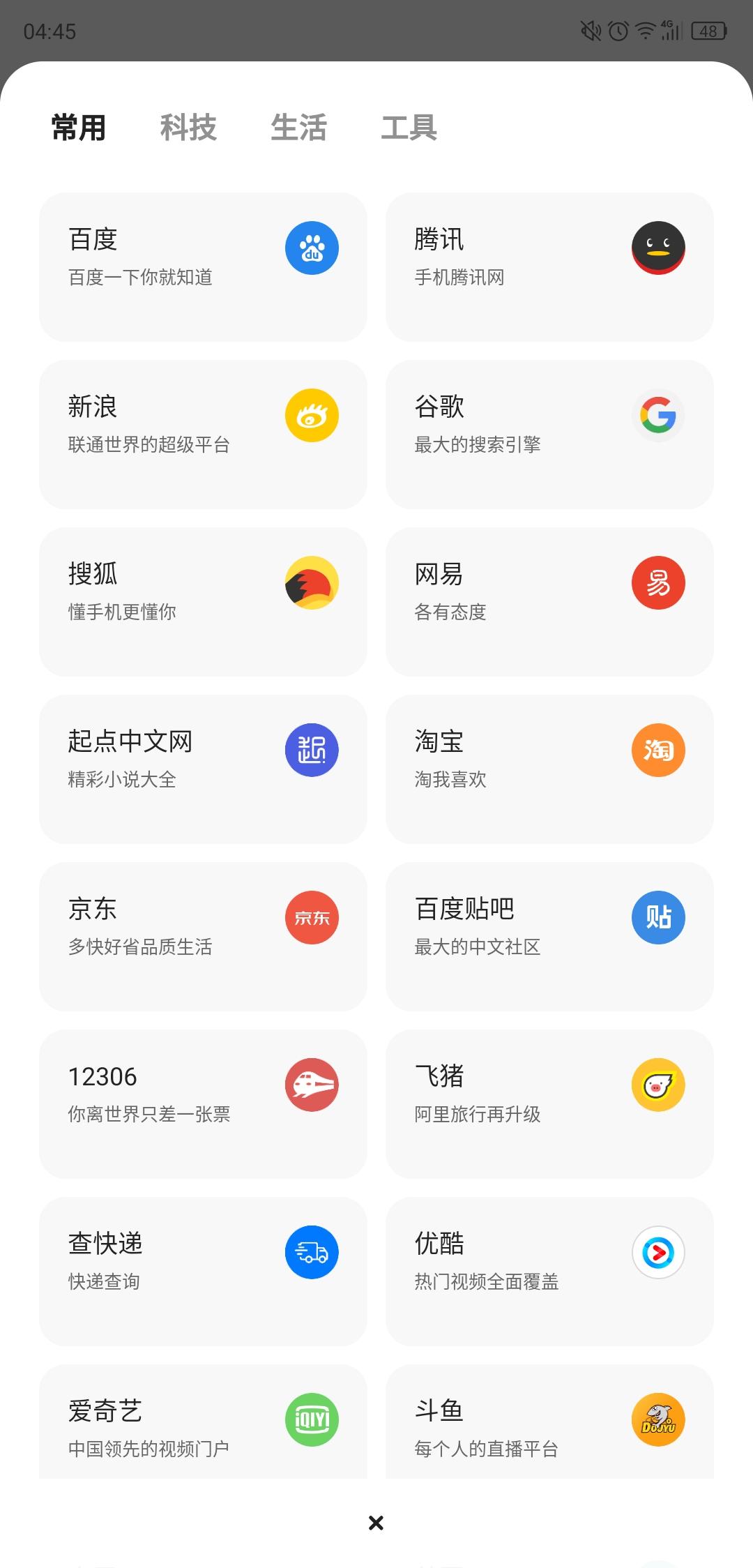Open the 网易 card
The height and width of the screenshot is (1568, 753).
point(549,601)
